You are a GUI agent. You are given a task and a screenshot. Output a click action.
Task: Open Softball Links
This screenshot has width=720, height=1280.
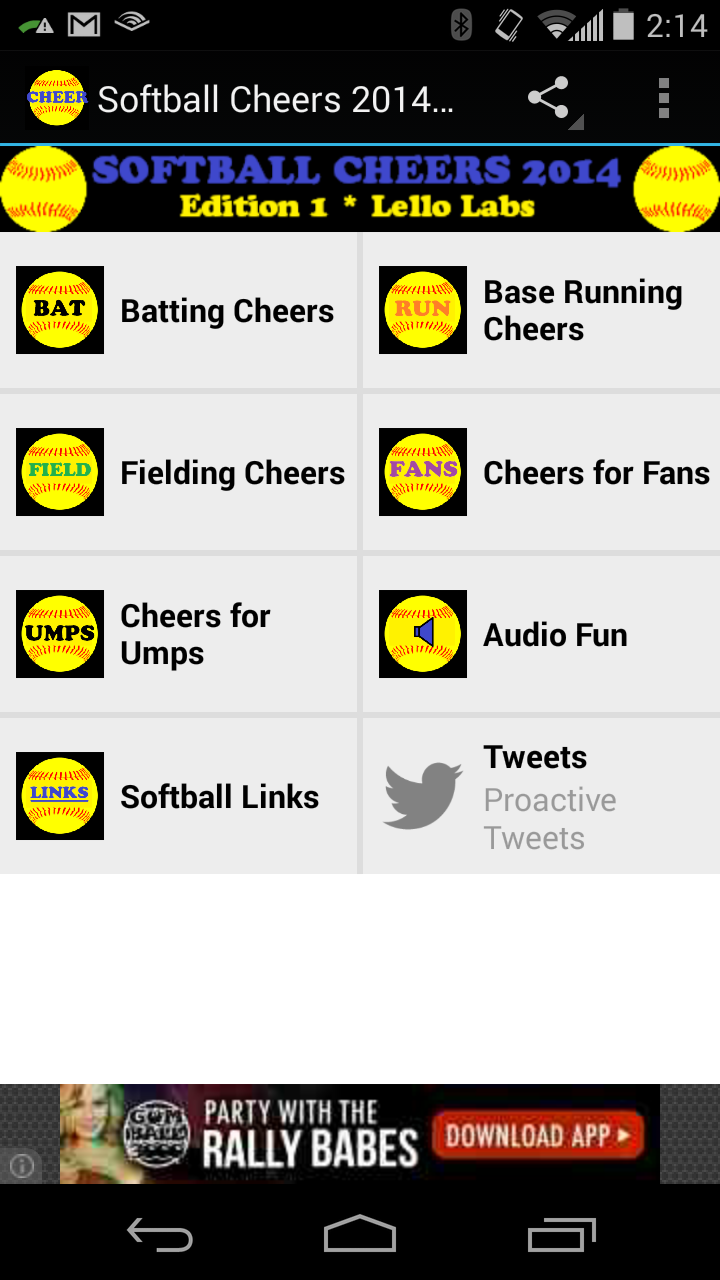point(178,796)
